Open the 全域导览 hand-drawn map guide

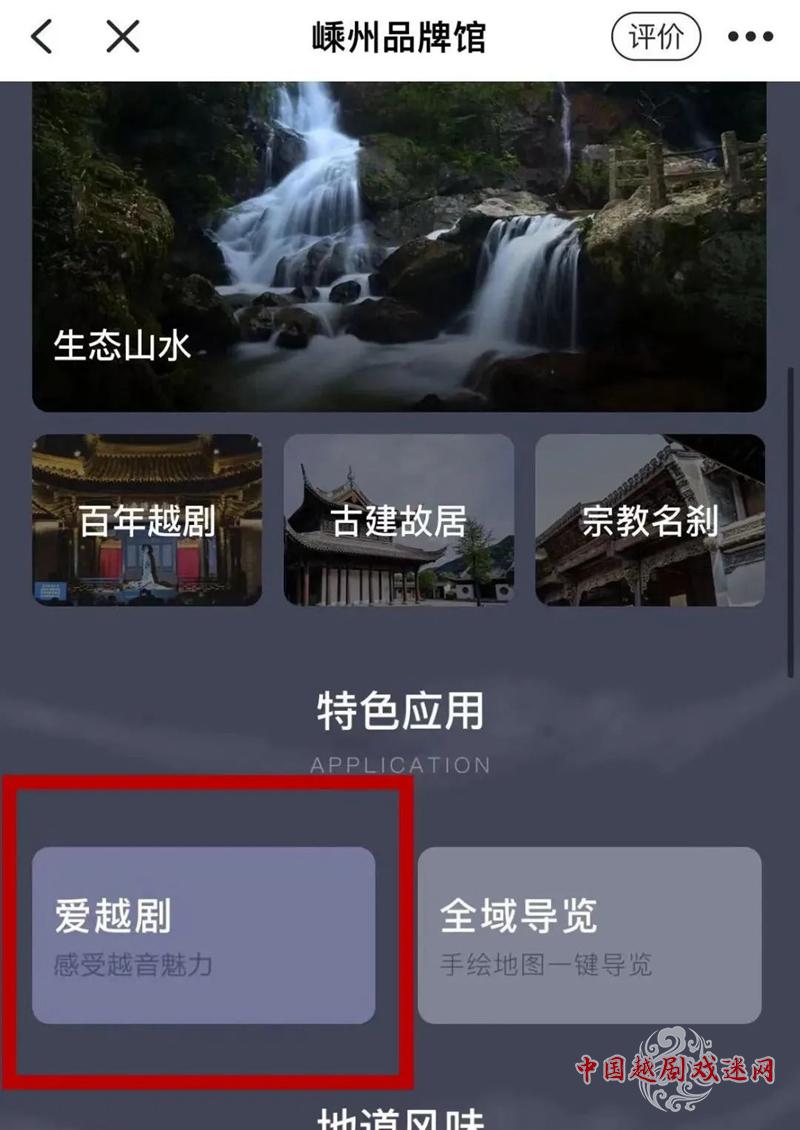tap(589, 935)
